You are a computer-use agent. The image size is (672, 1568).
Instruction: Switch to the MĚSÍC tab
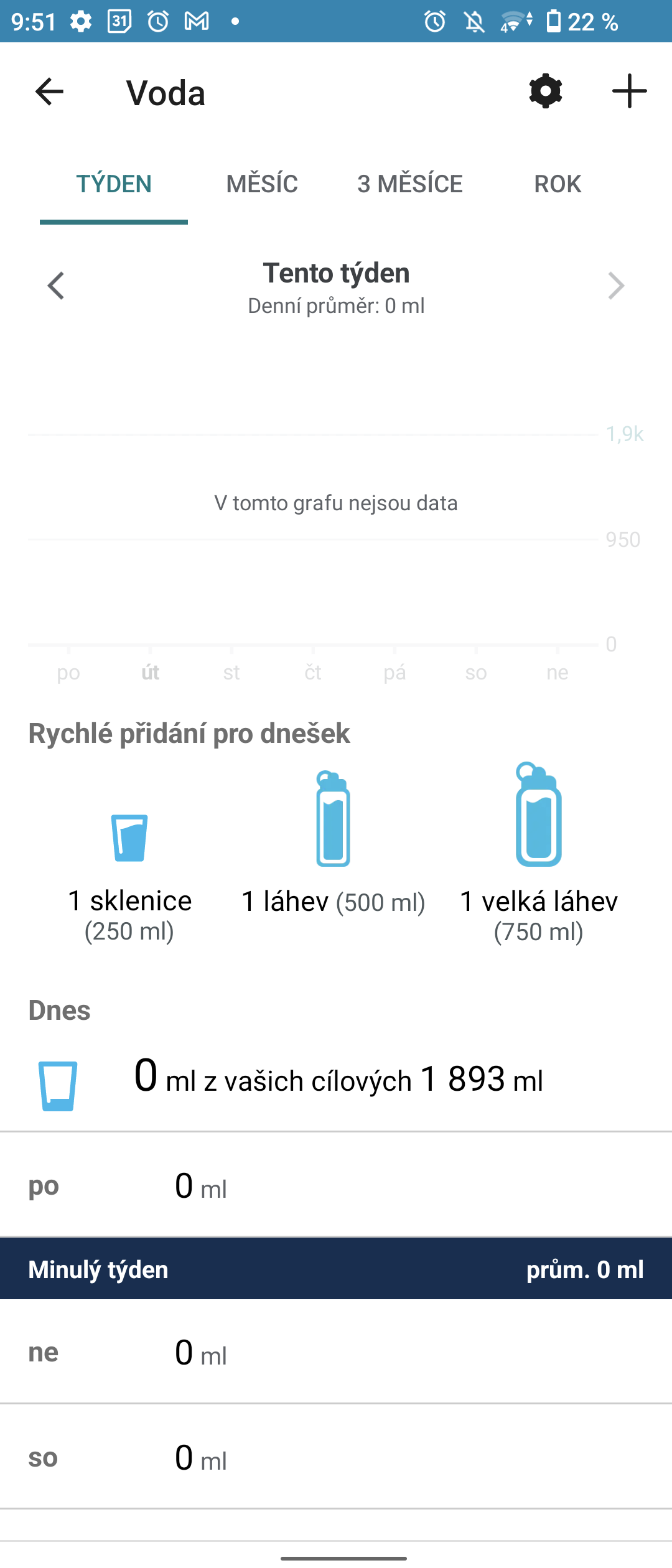click(262, 184)
